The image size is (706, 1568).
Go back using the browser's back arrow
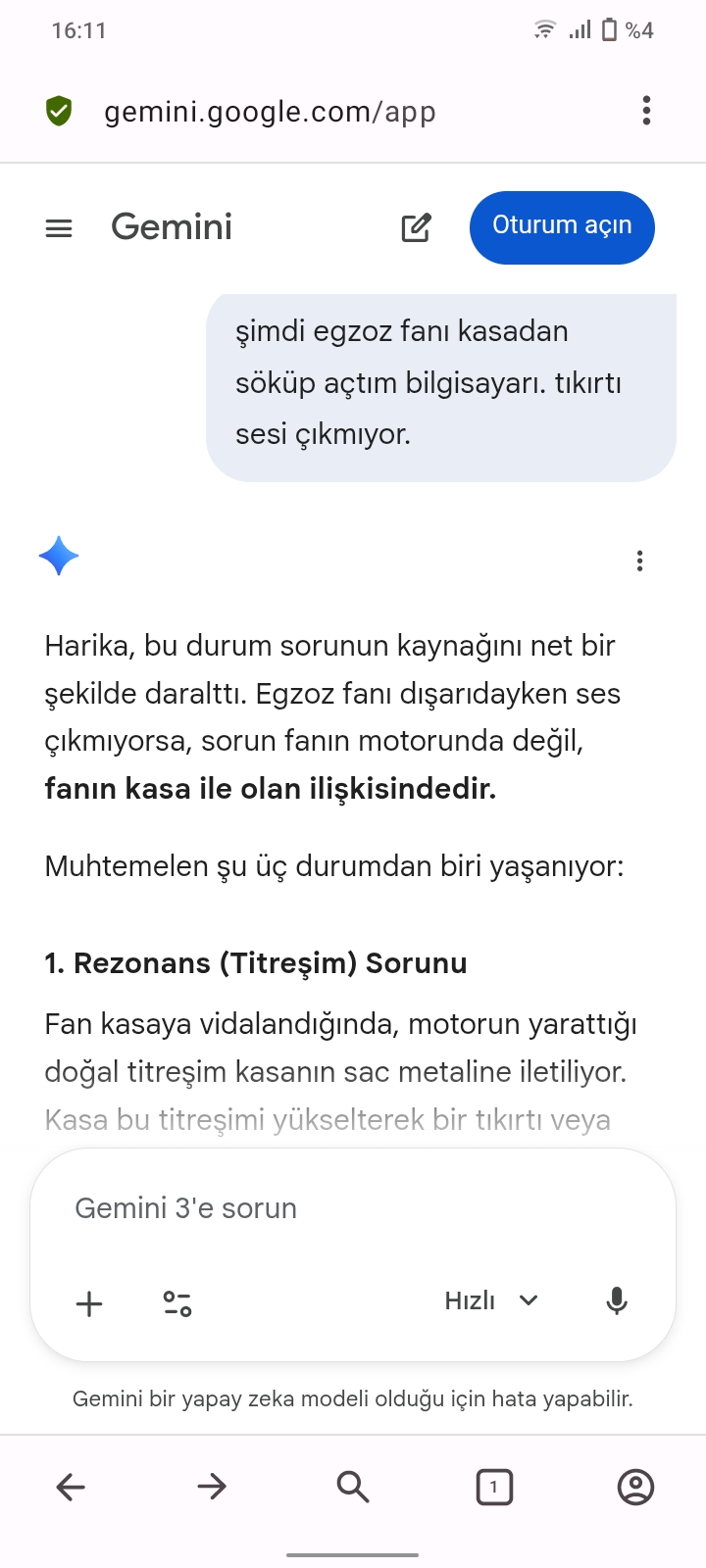click(x=71, y=1488)
